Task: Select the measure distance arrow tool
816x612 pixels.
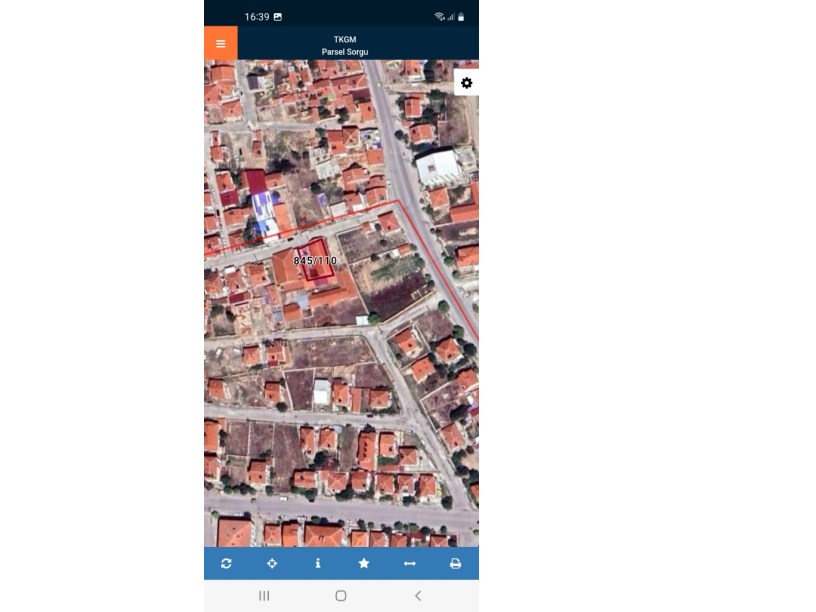Action: click(409, 564)
